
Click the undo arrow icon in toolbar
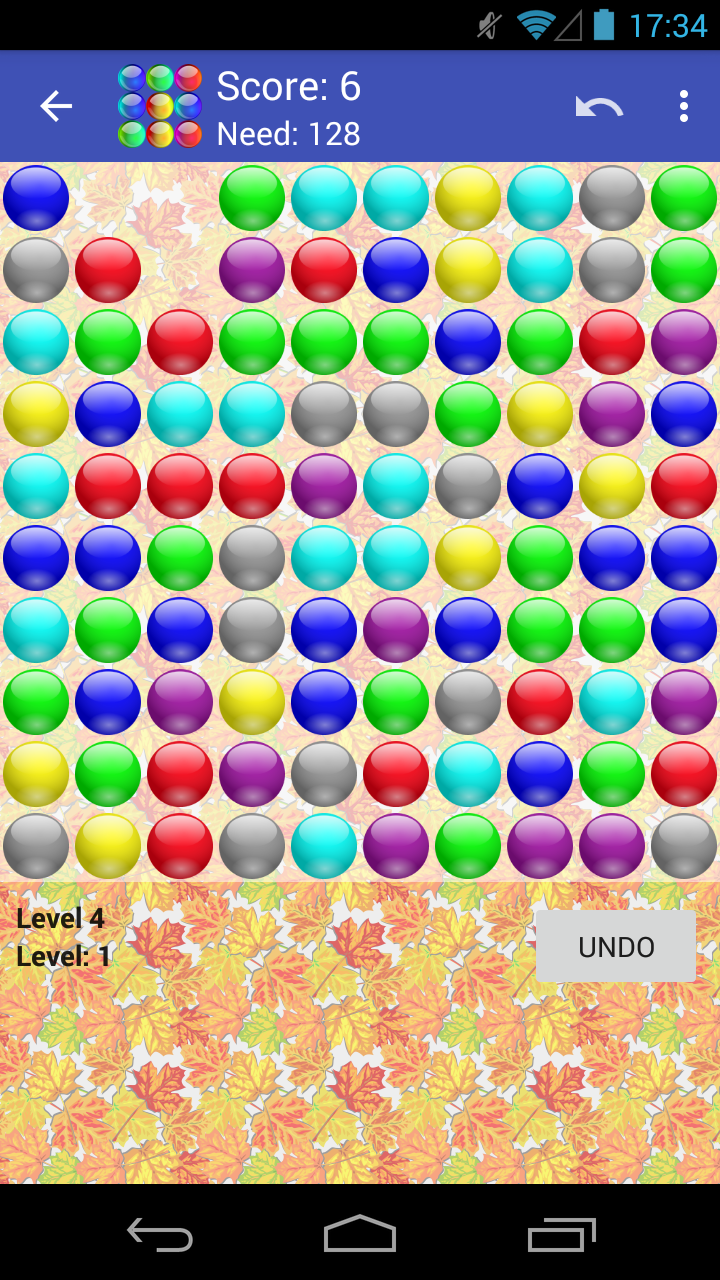598,104
